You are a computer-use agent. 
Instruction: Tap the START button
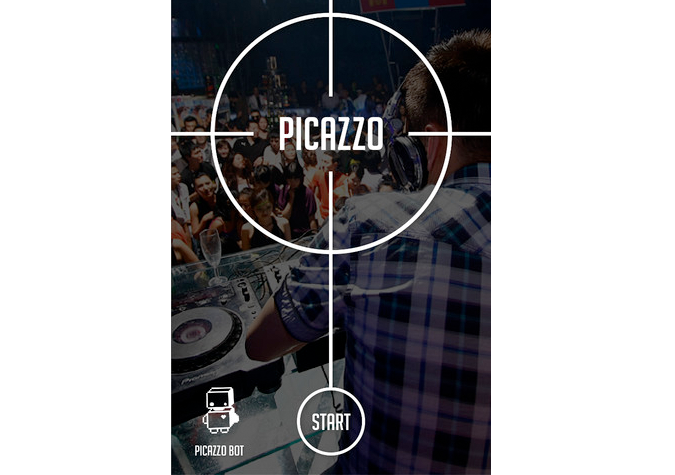click(331, 421)
